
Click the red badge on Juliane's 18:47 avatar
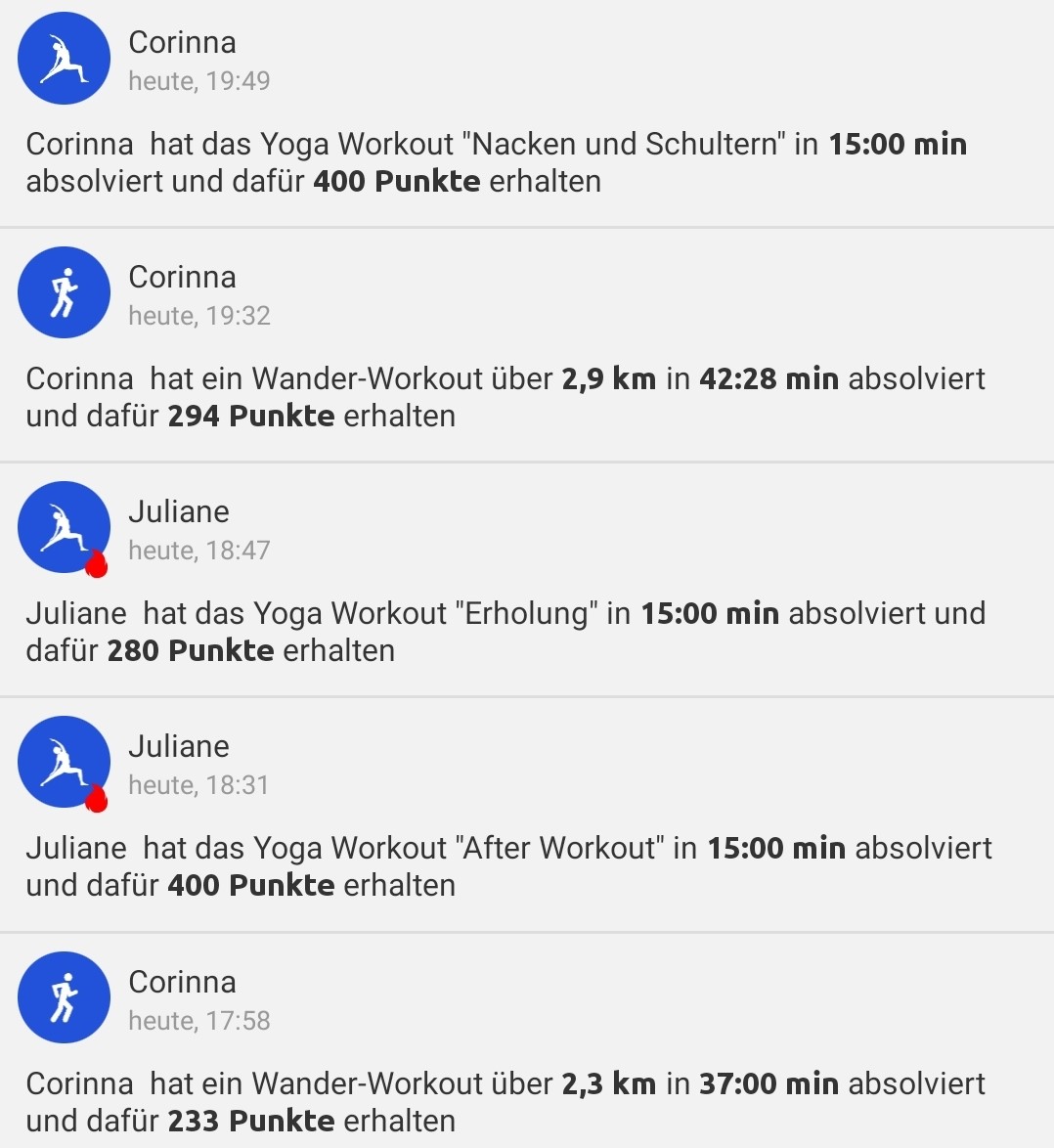[x=95, y=565]
